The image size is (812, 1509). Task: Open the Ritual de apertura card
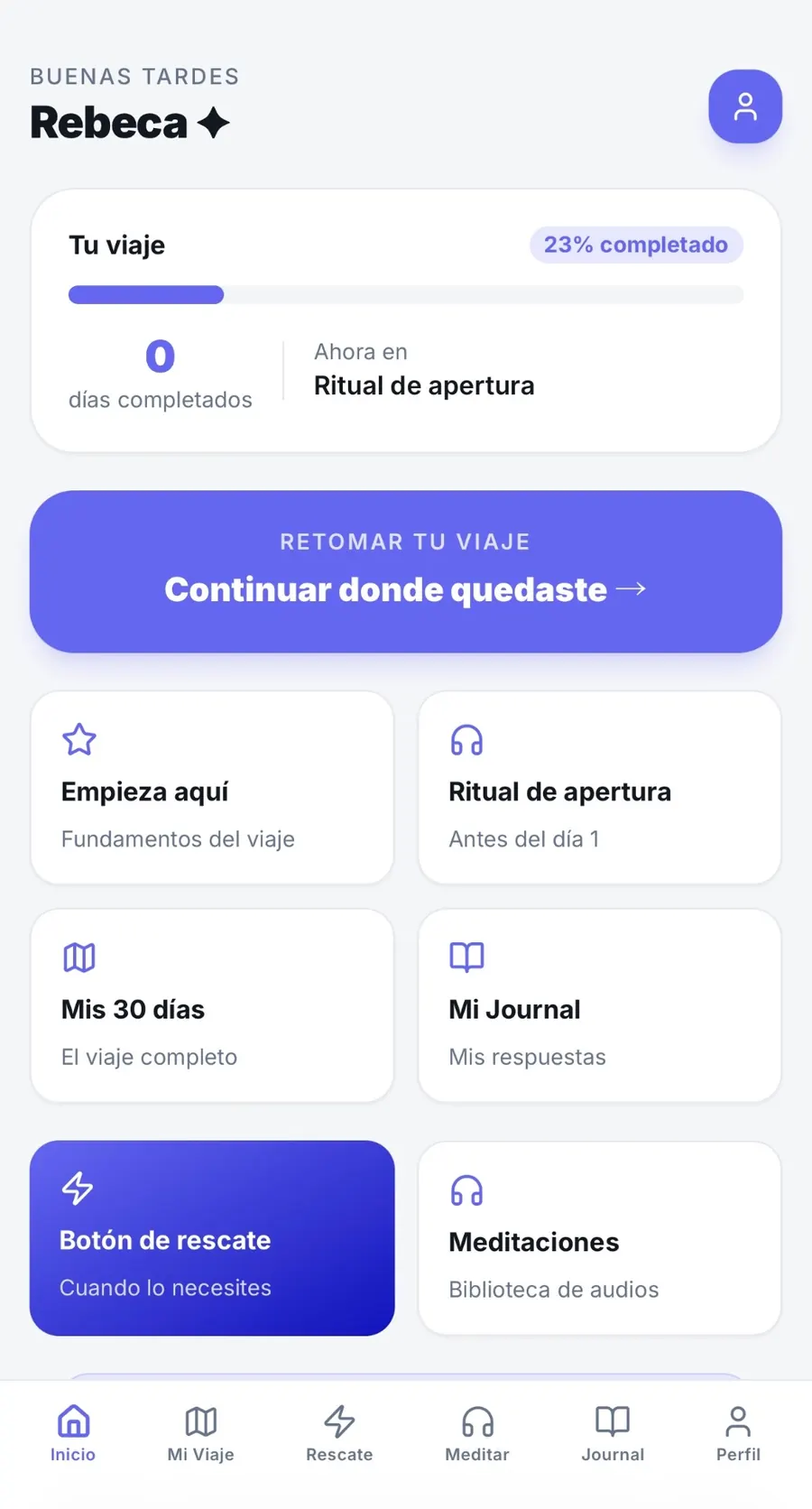point(599,787)
